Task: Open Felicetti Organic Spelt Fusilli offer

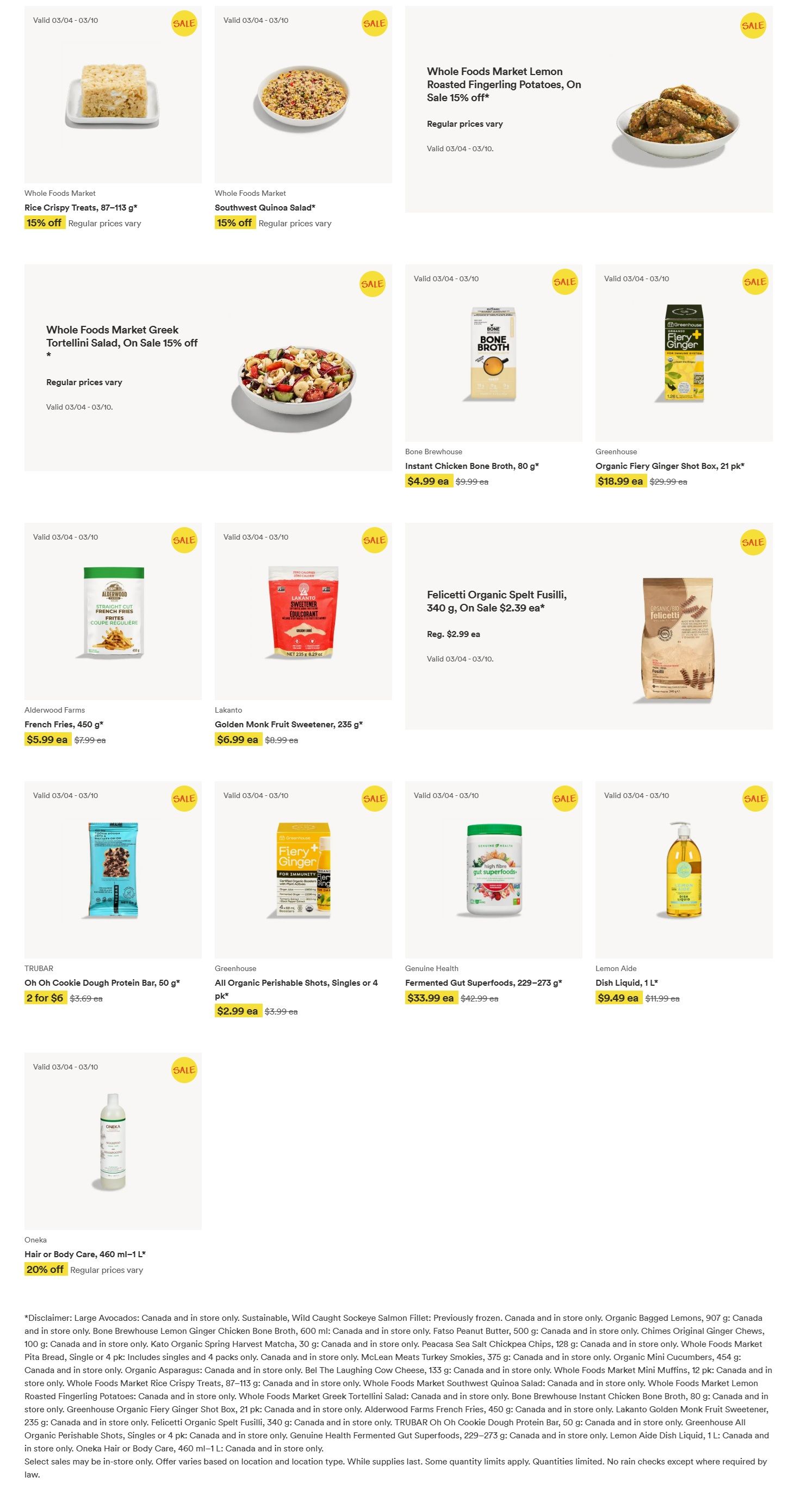Action: (x=588, y=626)
